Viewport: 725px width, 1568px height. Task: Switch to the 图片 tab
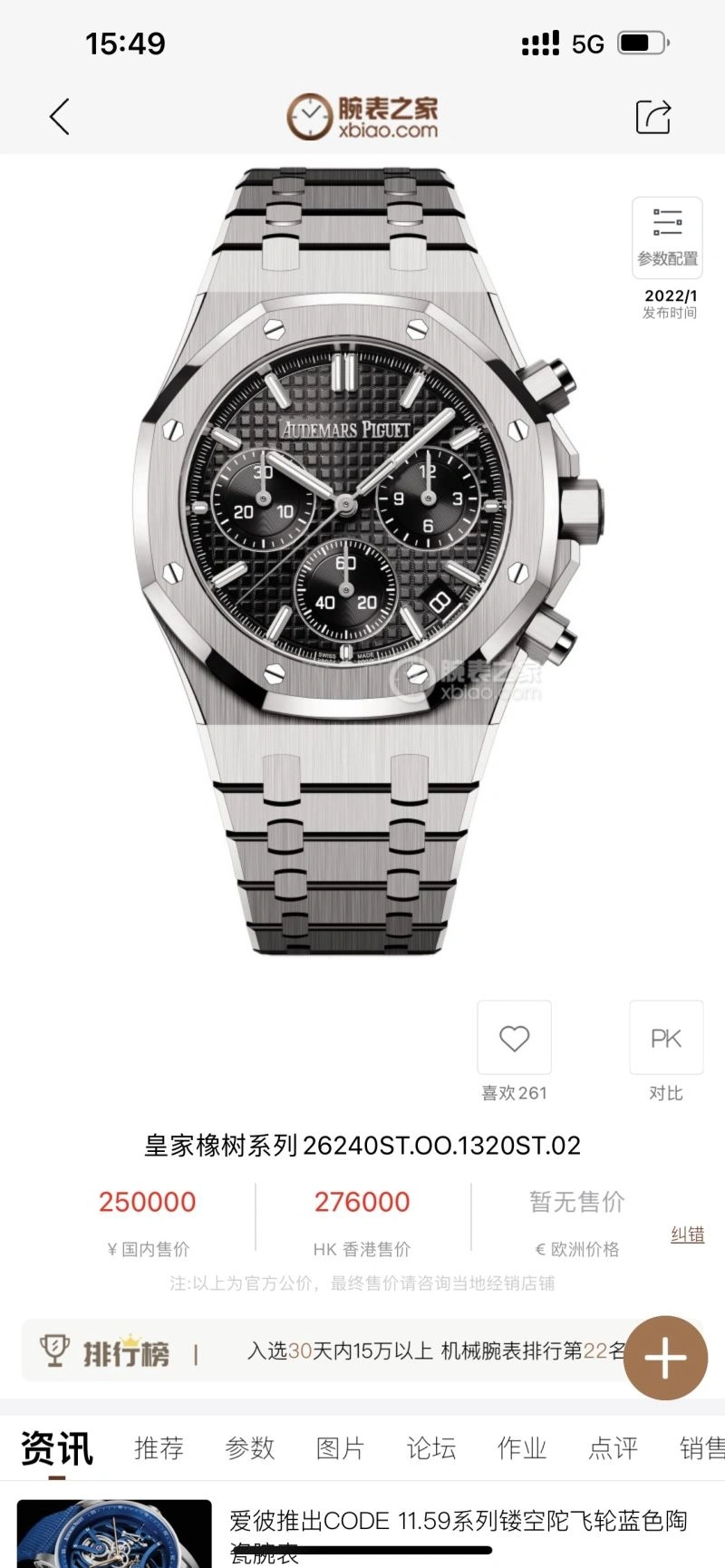340,1447
